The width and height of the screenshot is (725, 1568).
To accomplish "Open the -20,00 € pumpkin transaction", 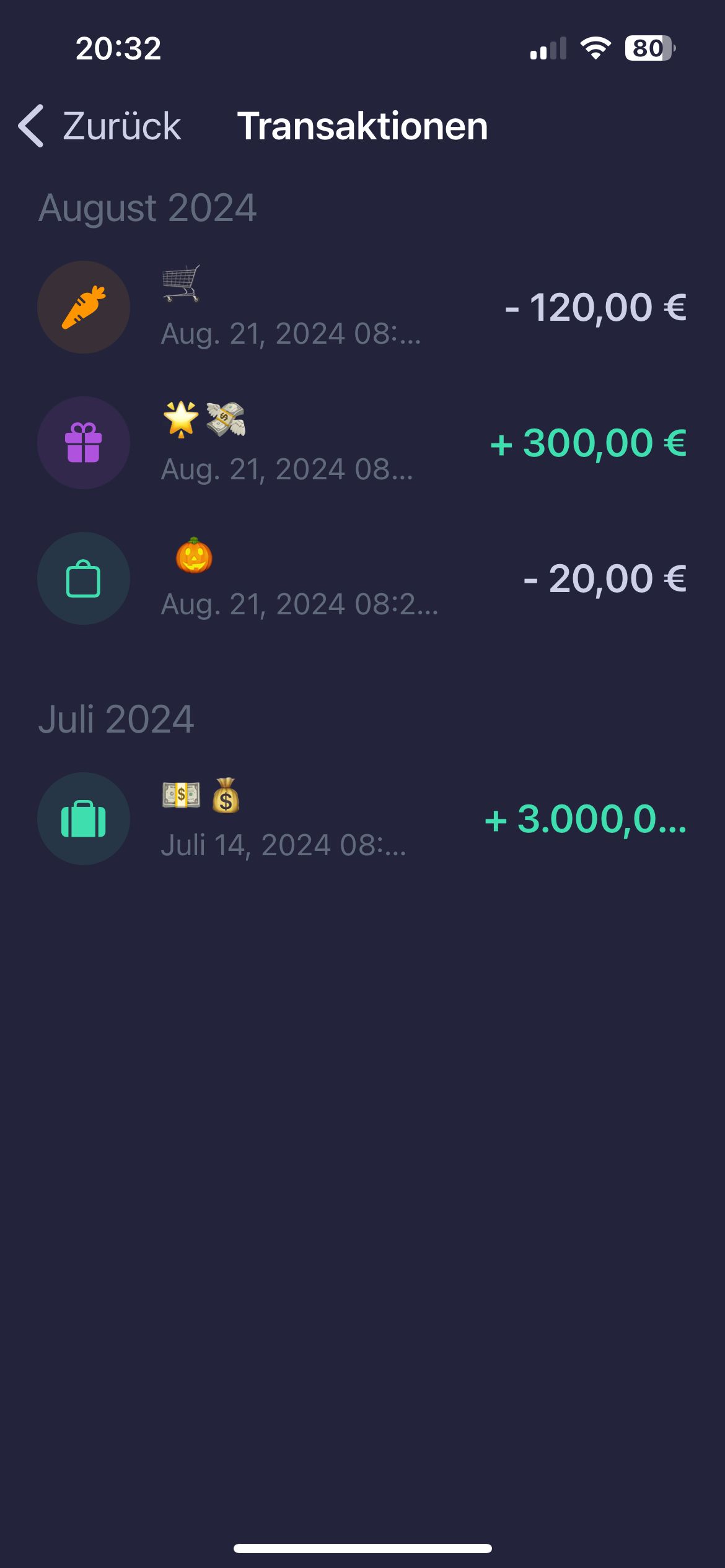I will click(362, 578).
